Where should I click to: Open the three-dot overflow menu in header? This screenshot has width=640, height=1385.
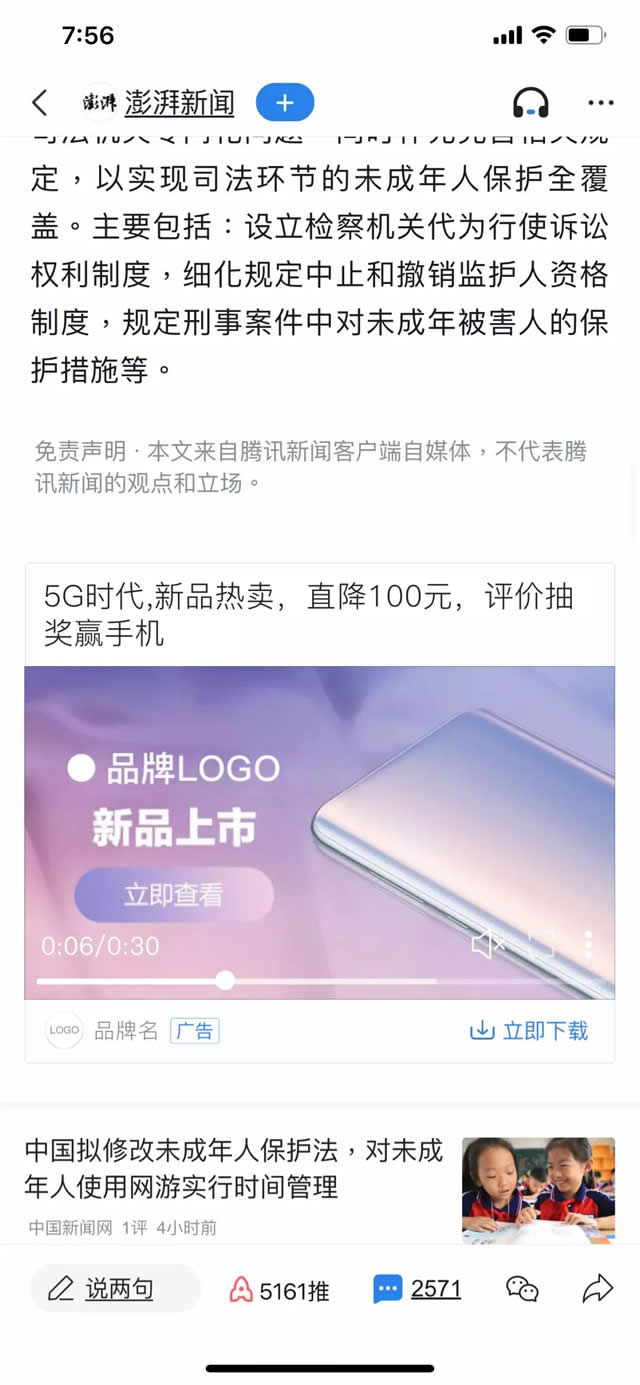(x=600, y=102)
